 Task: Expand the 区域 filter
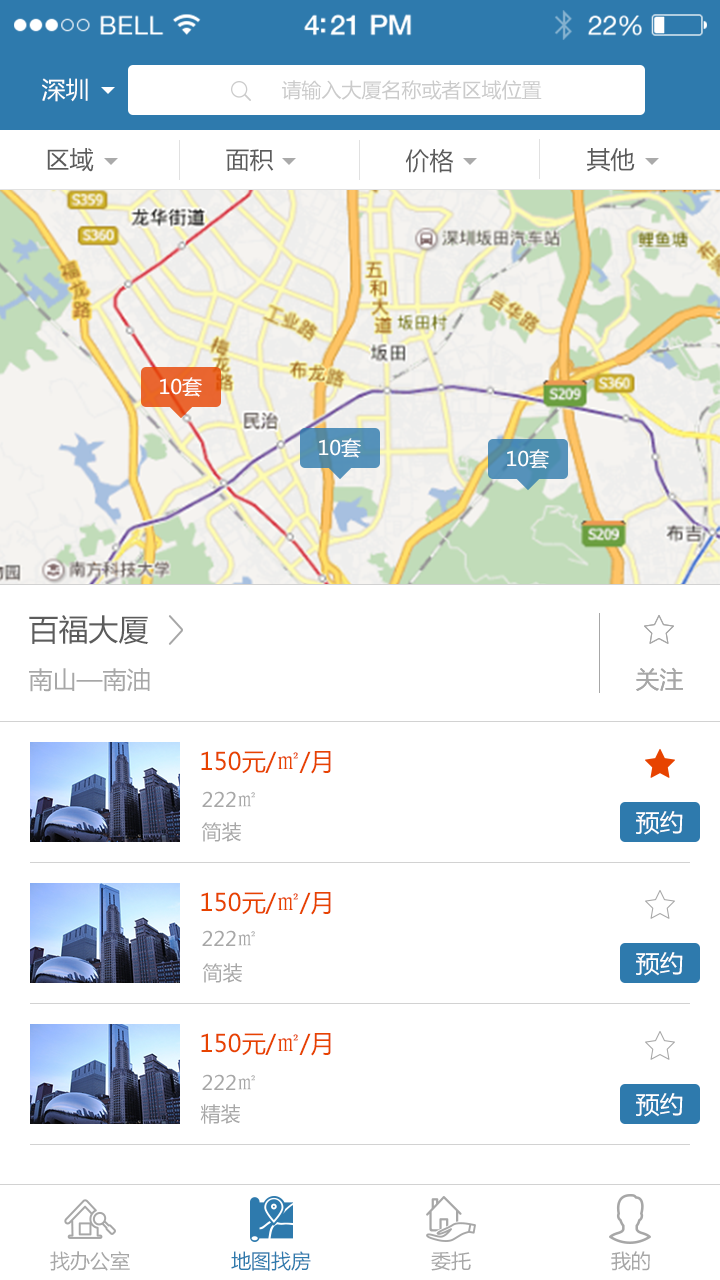click(x=82, y=160)
